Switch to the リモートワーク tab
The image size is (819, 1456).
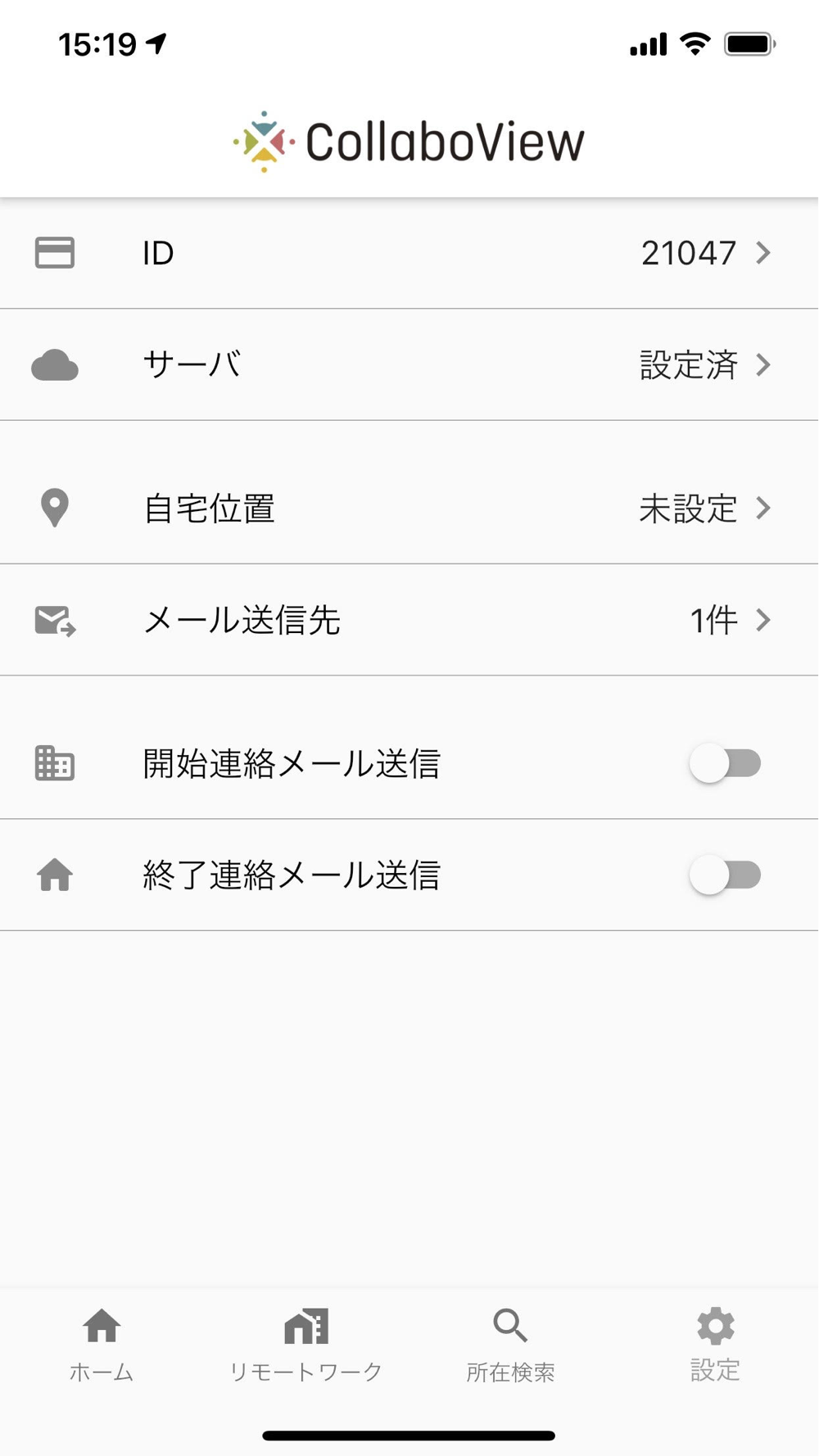[x=306, y=1345]
